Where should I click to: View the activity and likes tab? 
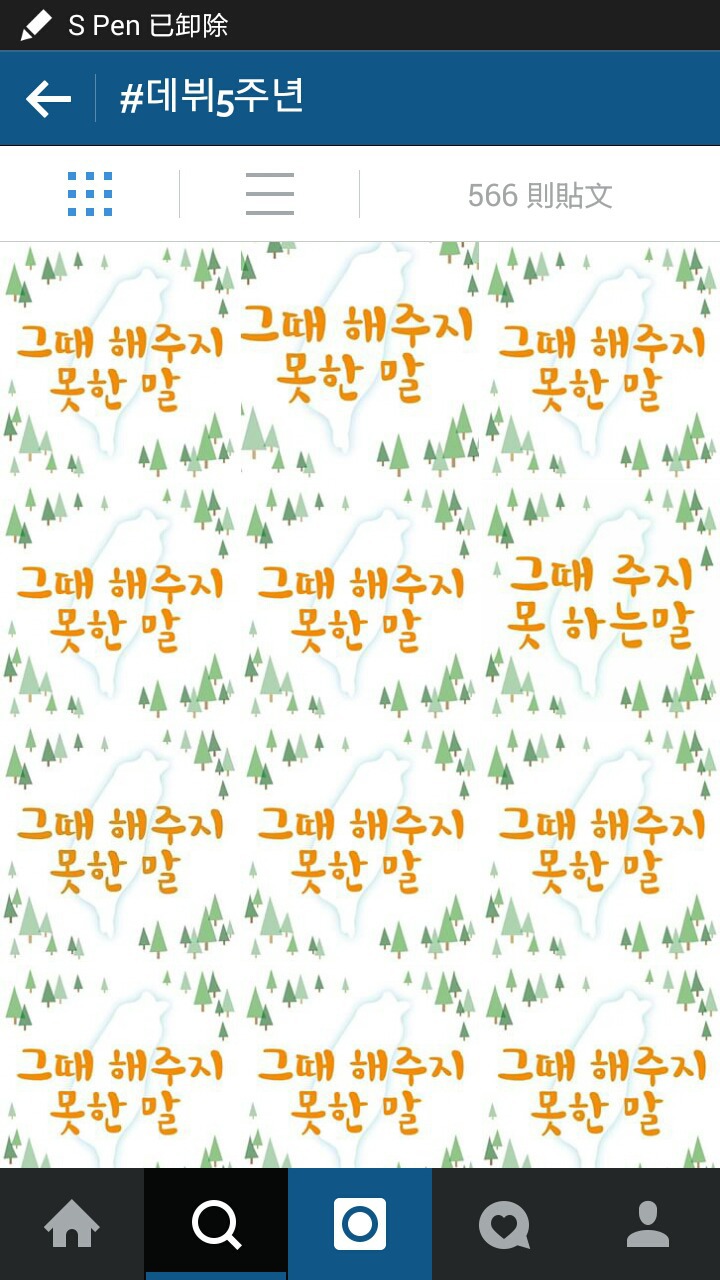point(504,1224)
